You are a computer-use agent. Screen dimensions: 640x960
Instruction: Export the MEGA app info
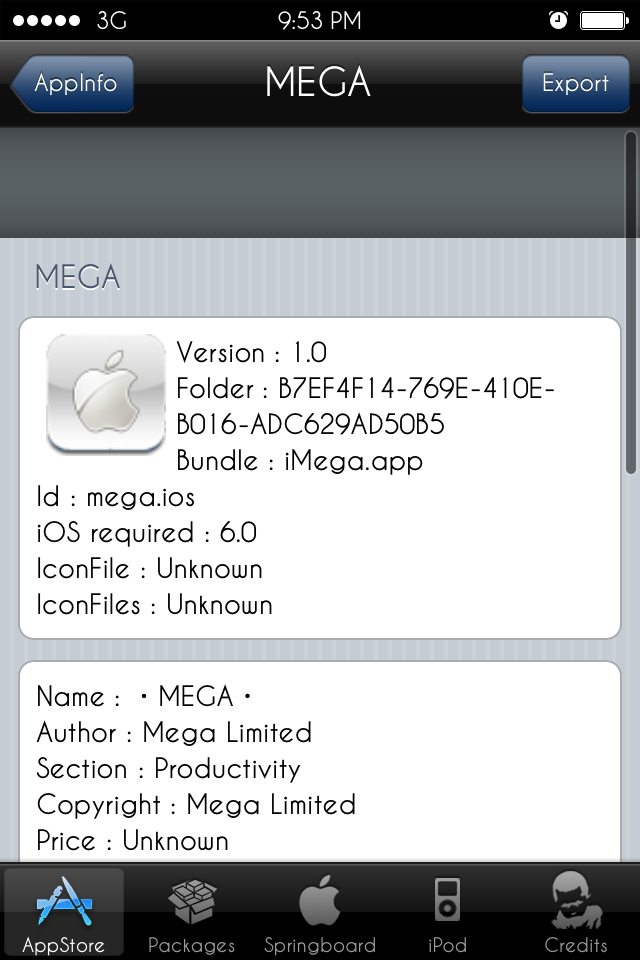575,84
